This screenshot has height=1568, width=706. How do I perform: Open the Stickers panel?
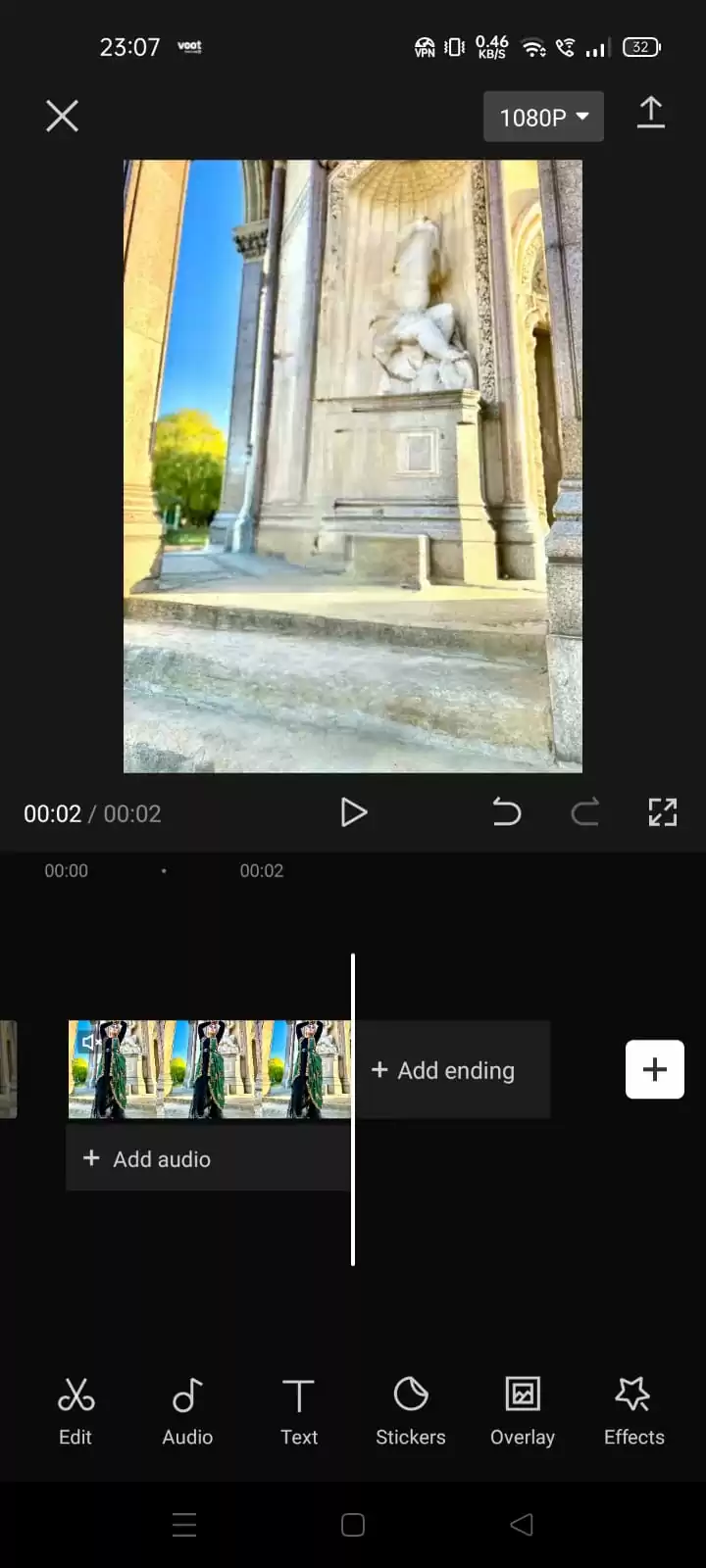410,1409
